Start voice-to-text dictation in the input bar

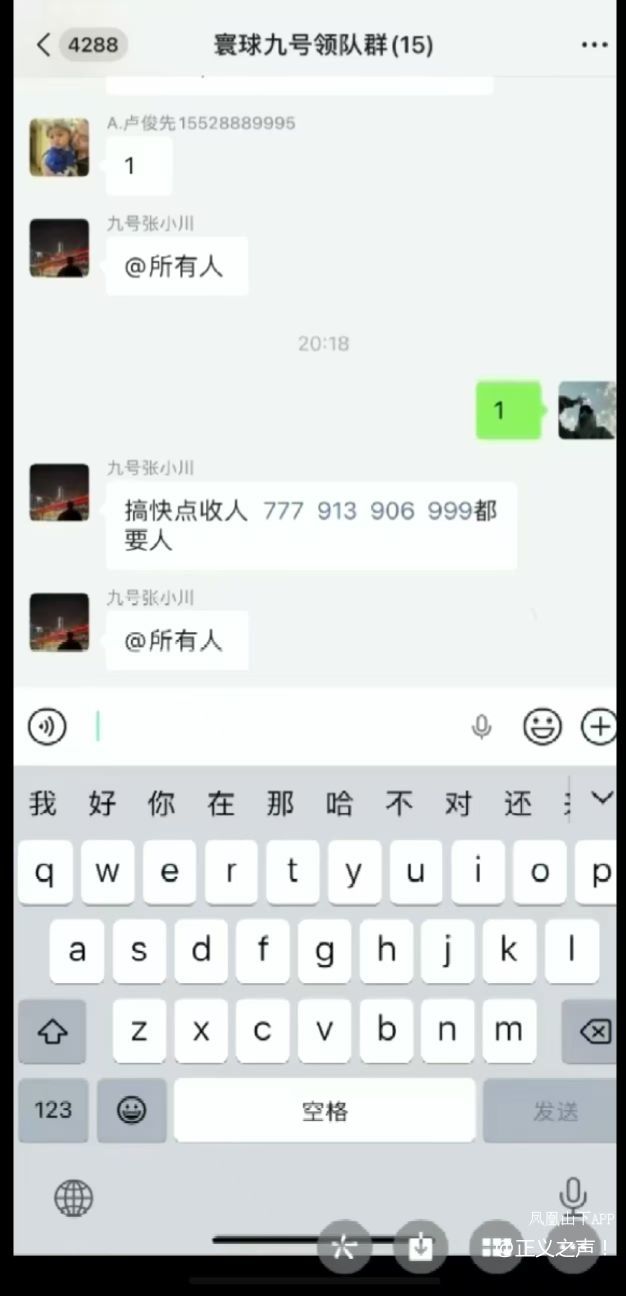click(x=482, y=727)
